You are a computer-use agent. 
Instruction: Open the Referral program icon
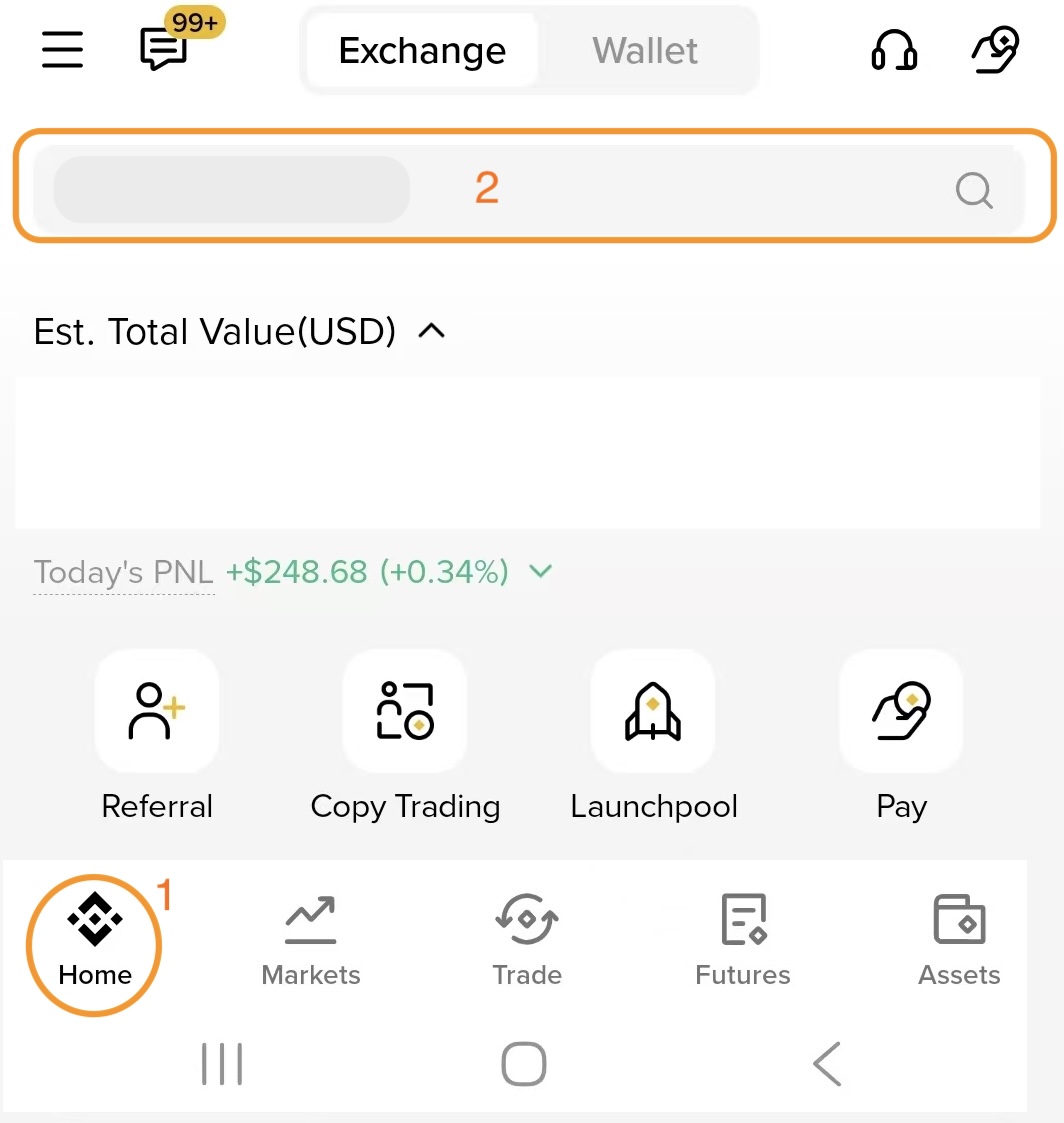click(x=157, y=711)
